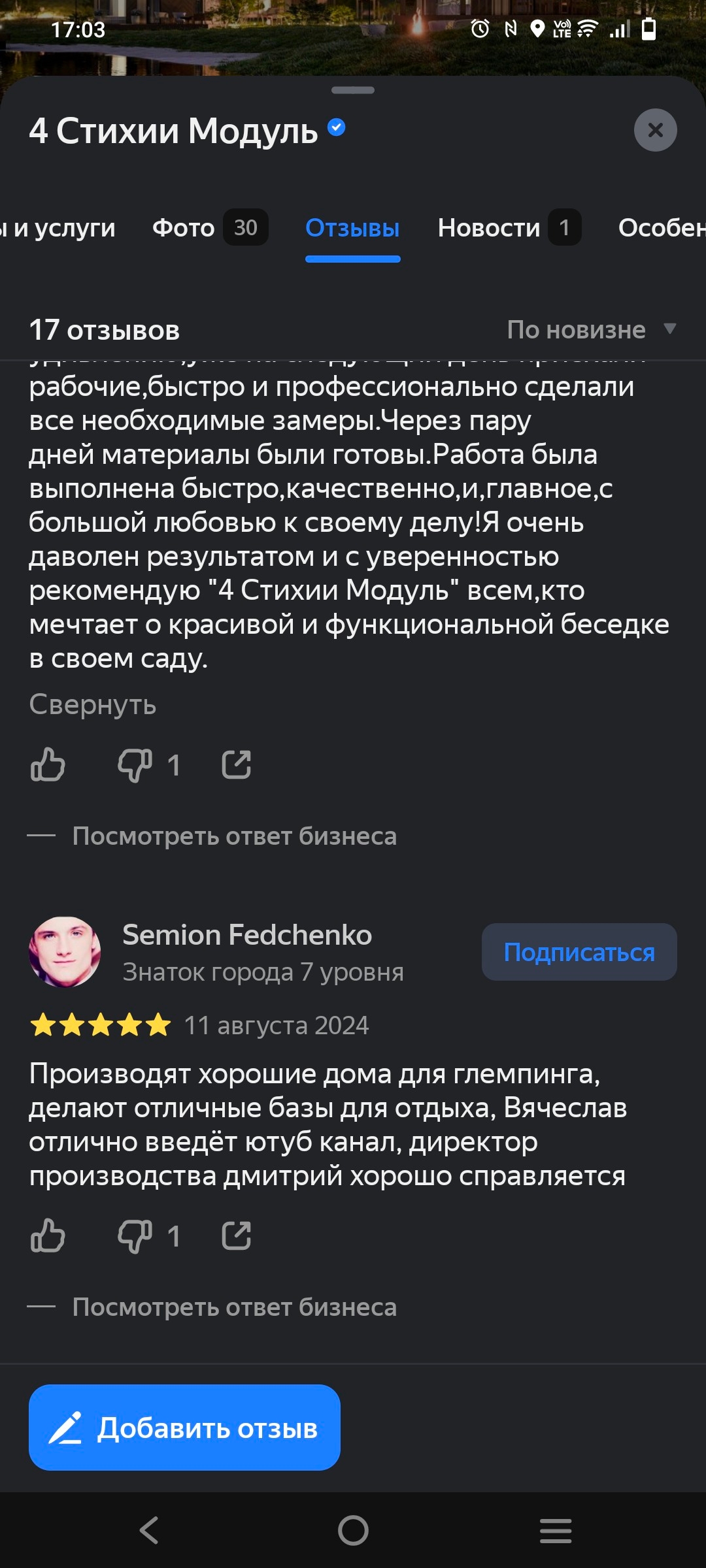706x1568 pixels.
Task: View business reply to Semion Fedchenko's review
Action: pyautogui.click(x=234, y=1307)
